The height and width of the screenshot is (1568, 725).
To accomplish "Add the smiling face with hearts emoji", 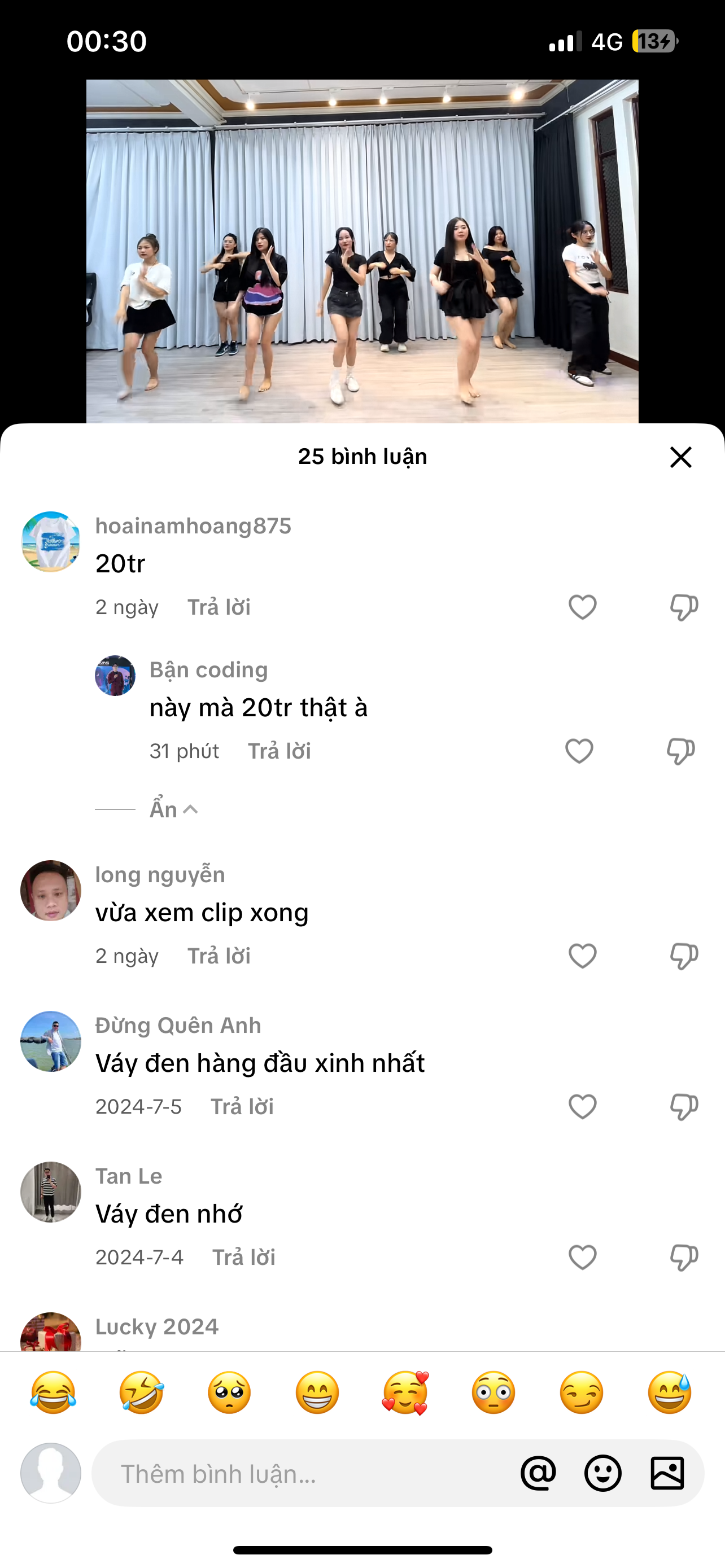I will point(405,1392).
